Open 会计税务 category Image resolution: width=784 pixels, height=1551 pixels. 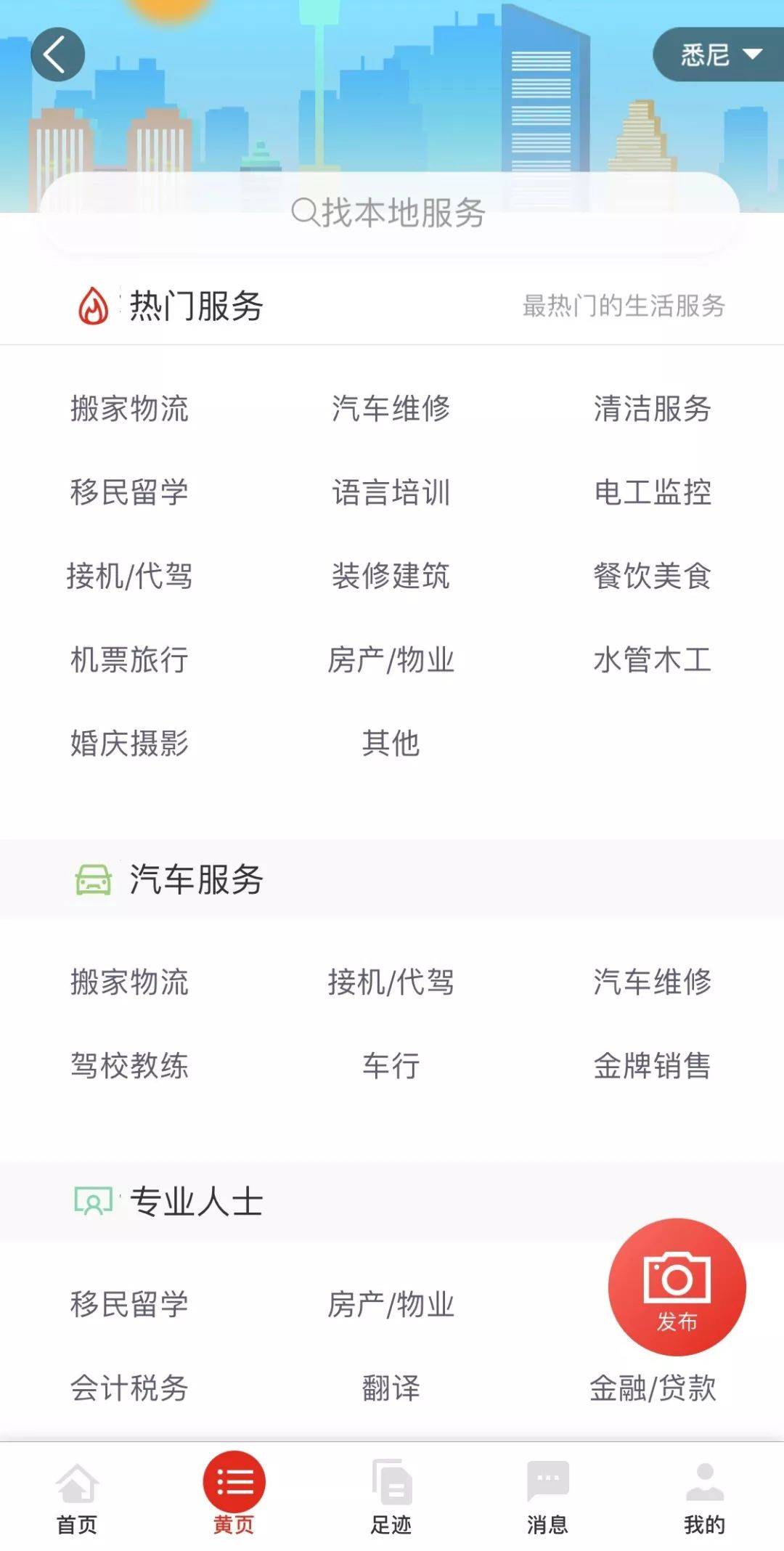[129, 1388]
